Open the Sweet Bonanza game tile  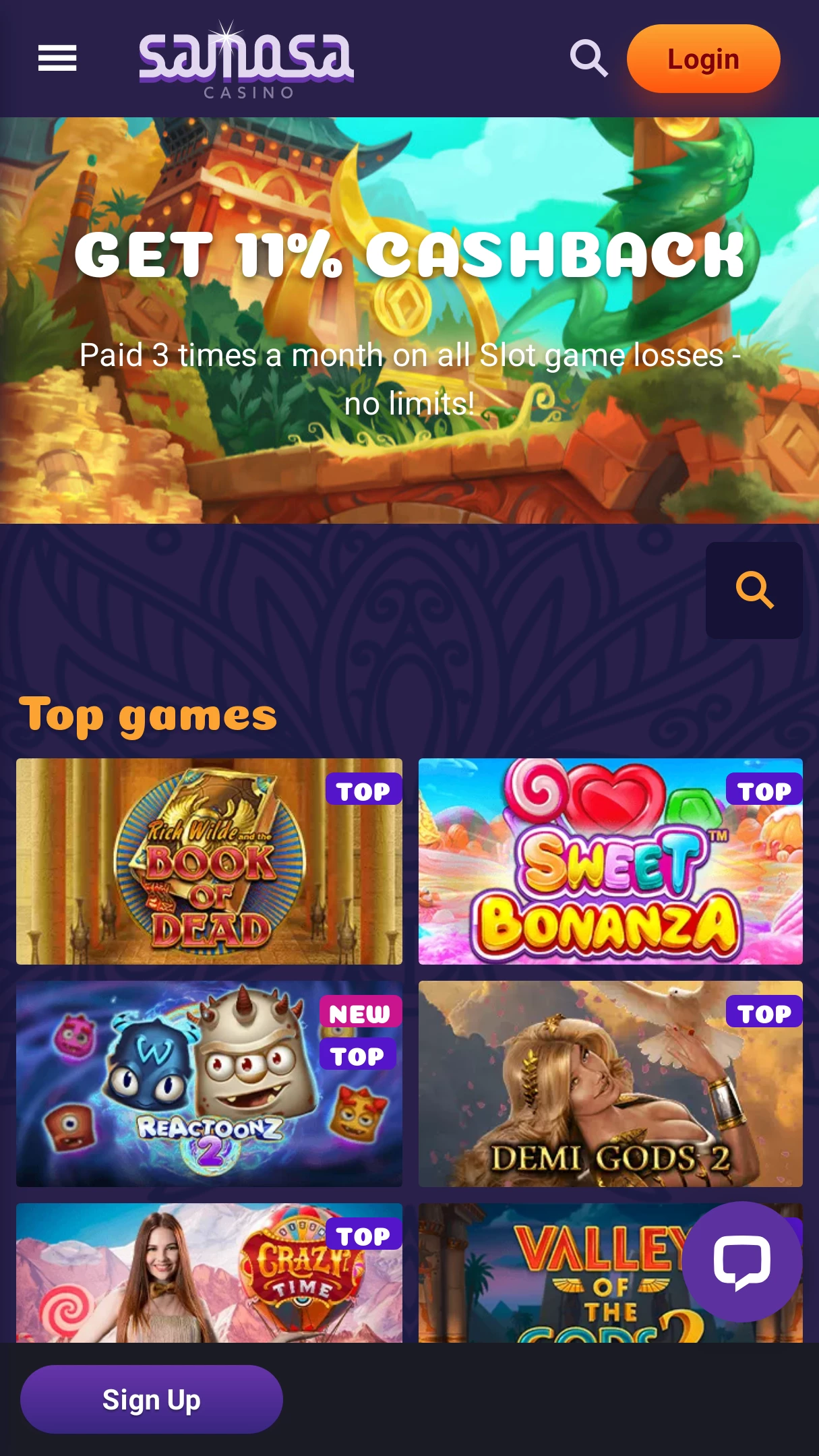[x=610, y=861]
